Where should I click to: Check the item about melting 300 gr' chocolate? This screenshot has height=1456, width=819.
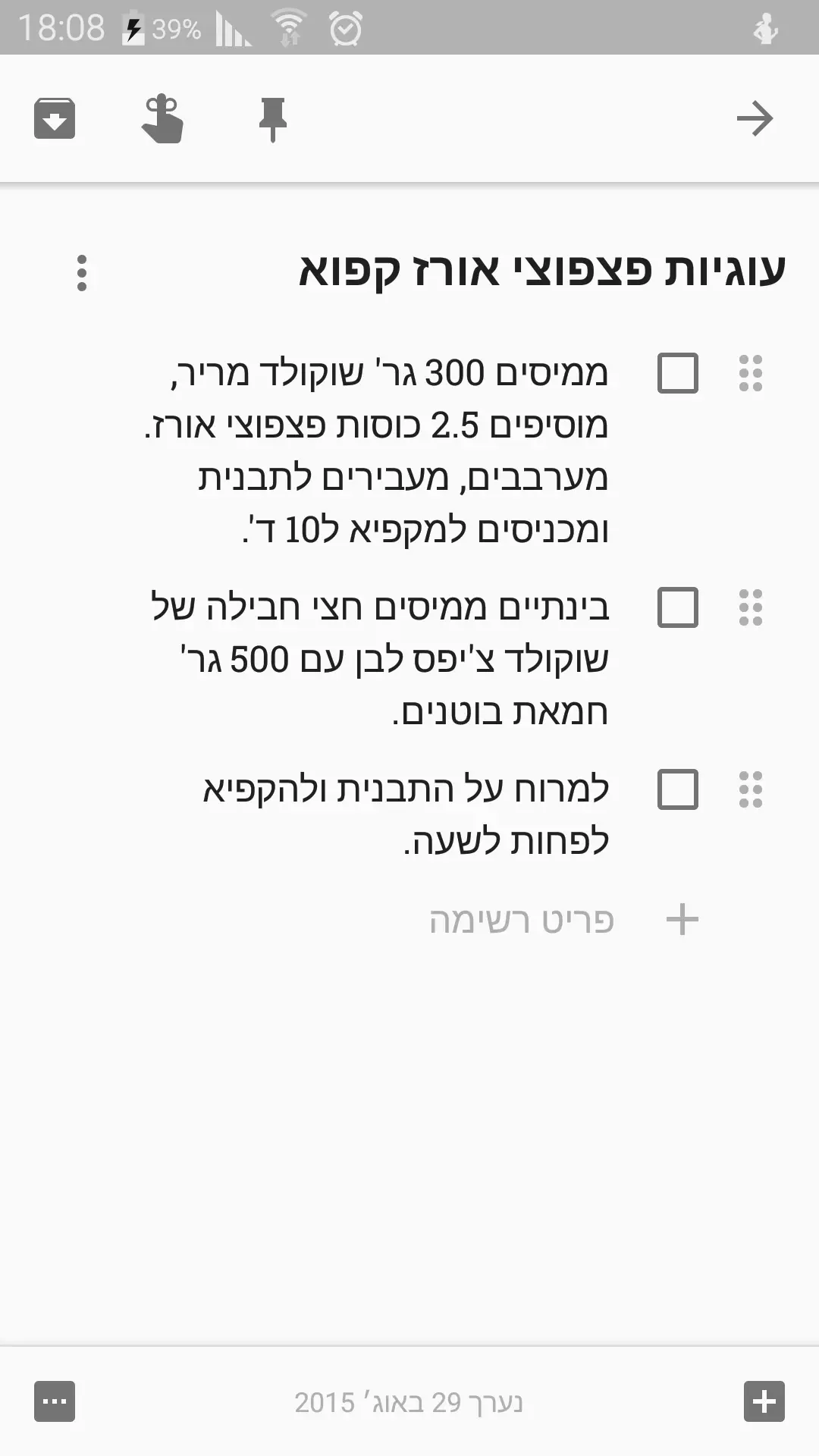click(677, 373)
